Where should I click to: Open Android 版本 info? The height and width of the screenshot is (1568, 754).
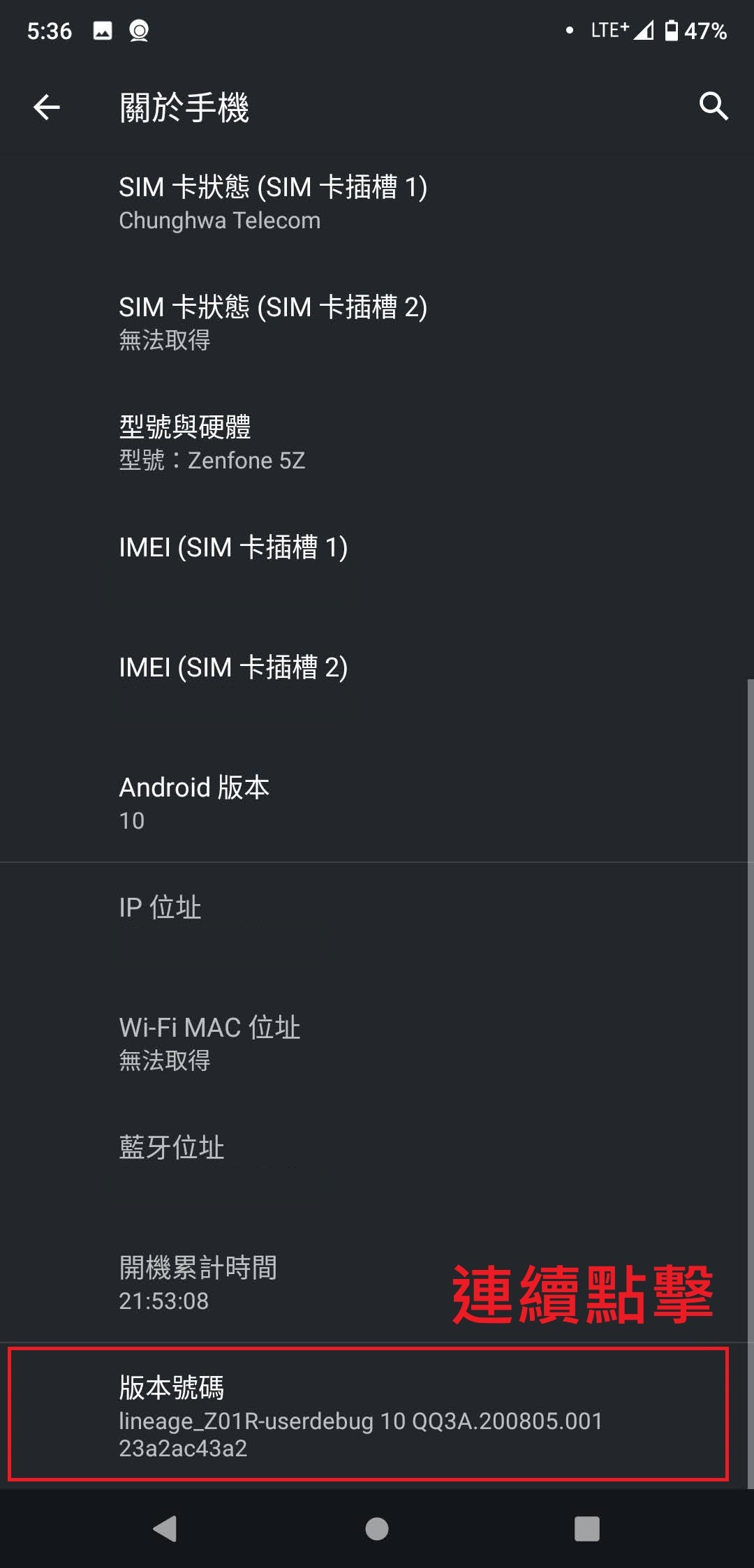point(377,804)
